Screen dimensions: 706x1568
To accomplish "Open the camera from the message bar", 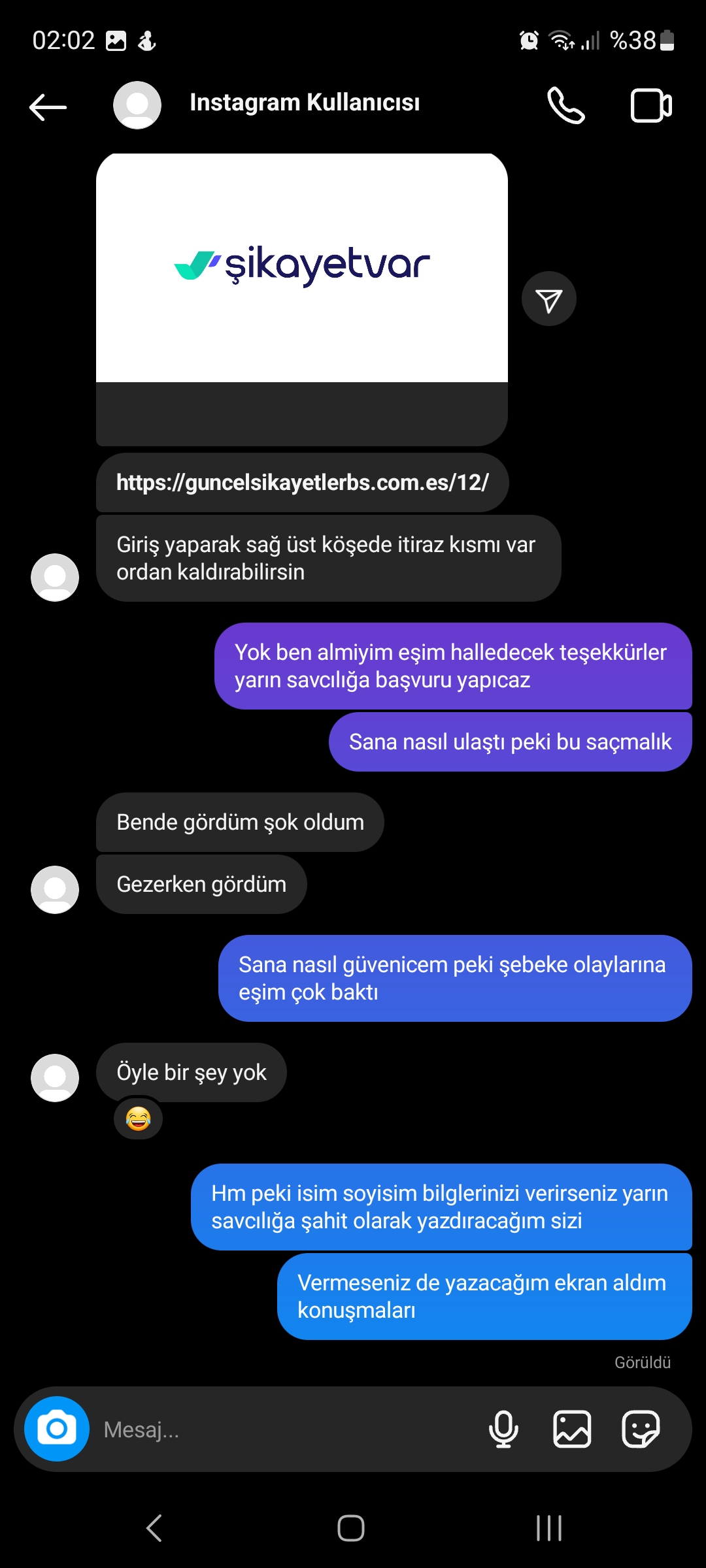I will pos(57,1429).
